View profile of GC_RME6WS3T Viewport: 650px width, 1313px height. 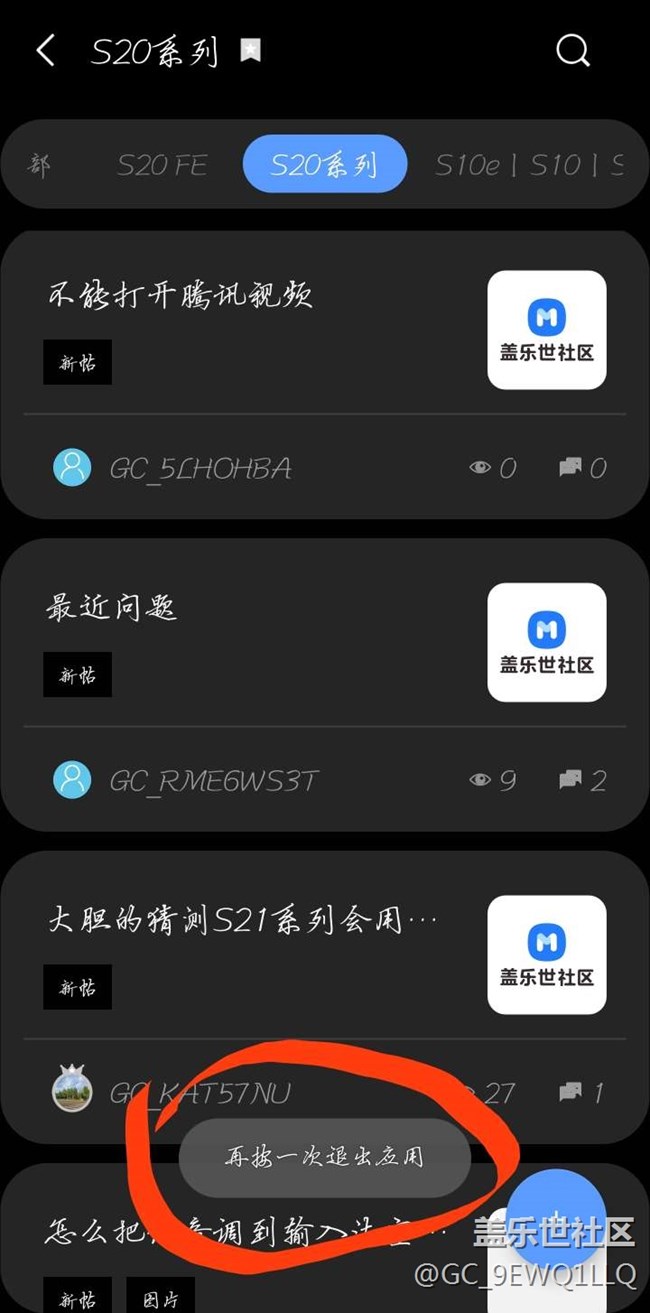pyautogui.click(x=212, y=780)
